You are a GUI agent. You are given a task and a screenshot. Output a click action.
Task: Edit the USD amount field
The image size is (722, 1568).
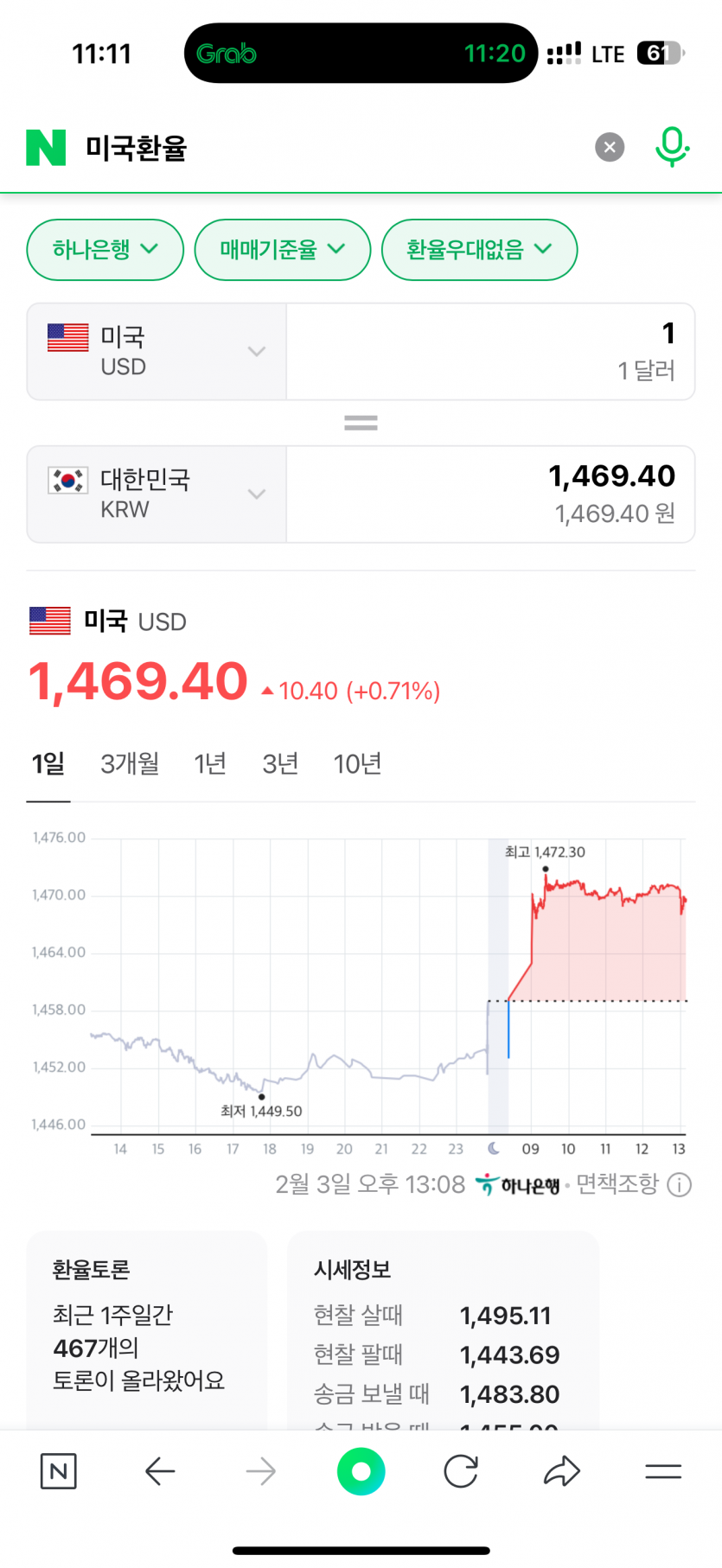[490, 352]
